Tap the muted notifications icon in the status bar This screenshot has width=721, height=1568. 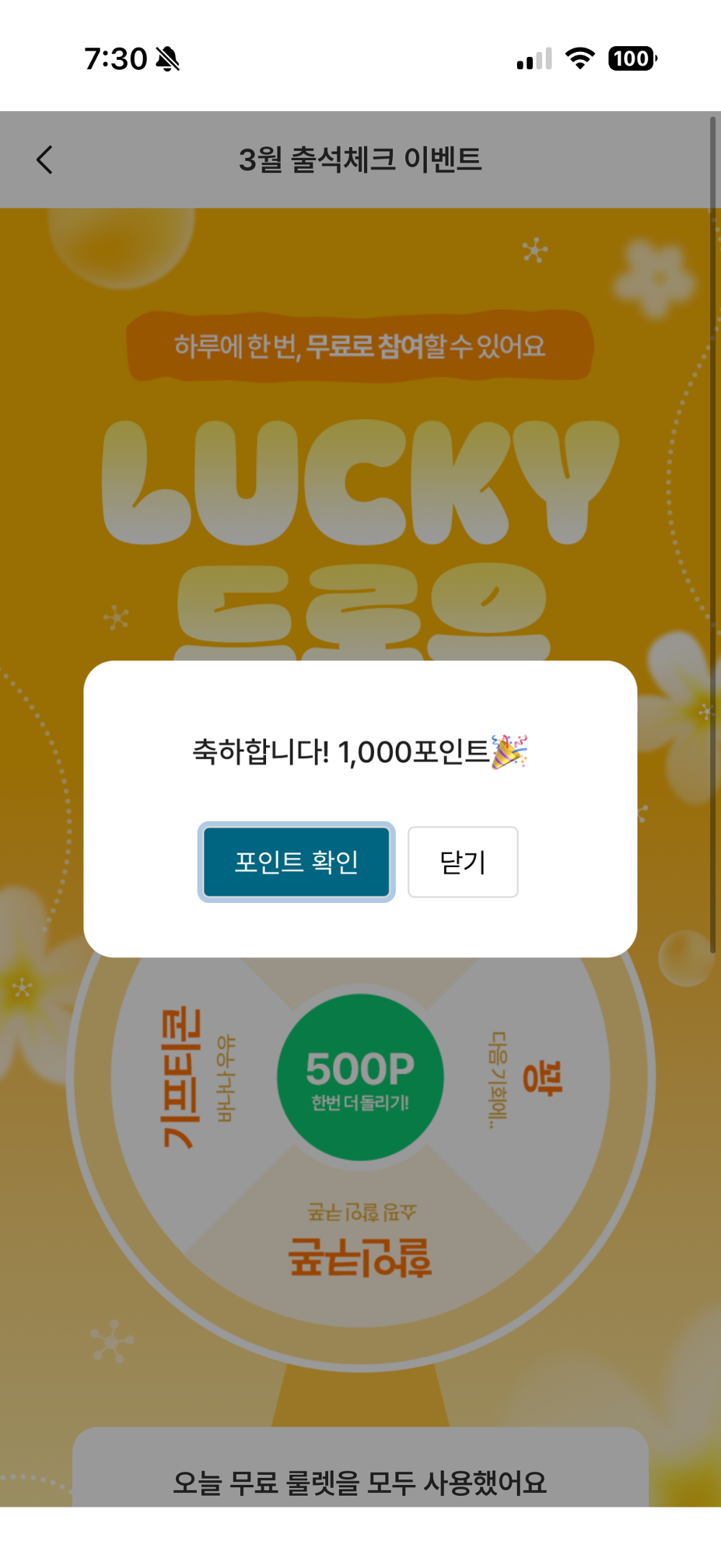tap(167, 59)
